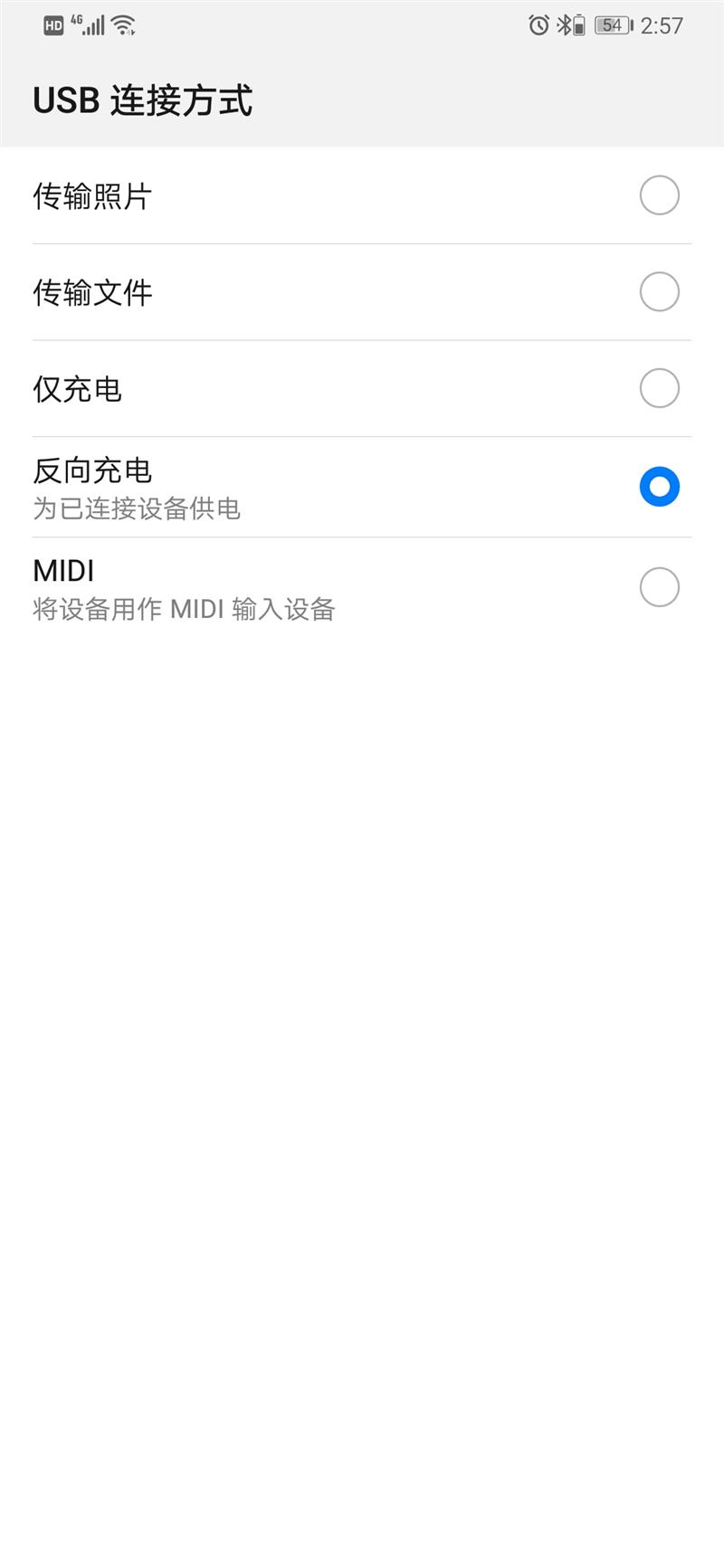Click the battery indicator showing 54
Image resolution: width=724 pixels, height=1568 pixels.
[611, 24]
